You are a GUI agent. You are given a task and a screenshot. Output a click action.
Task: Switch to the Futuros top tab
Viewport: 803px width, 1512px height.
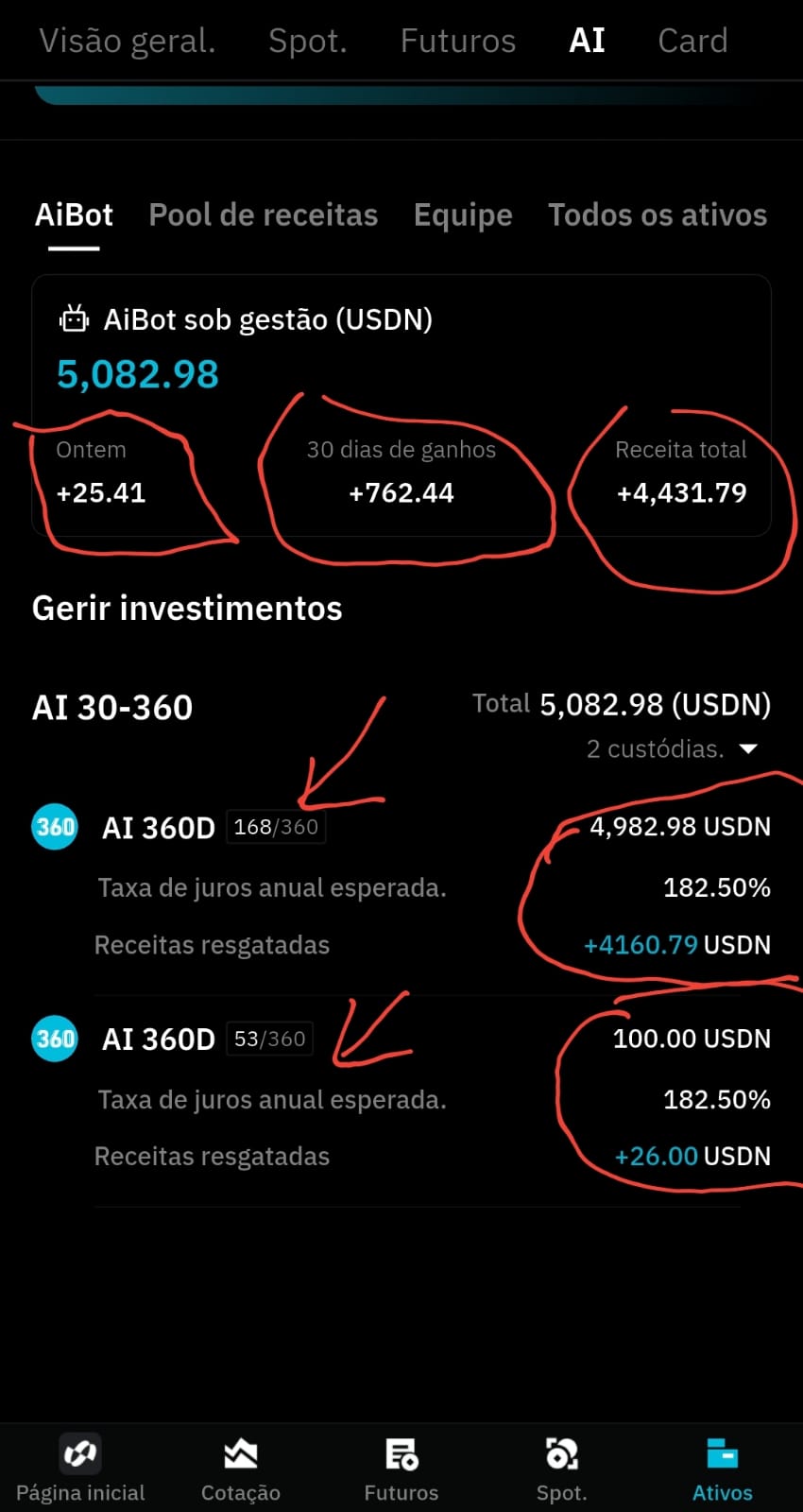(x=457, y=40)
